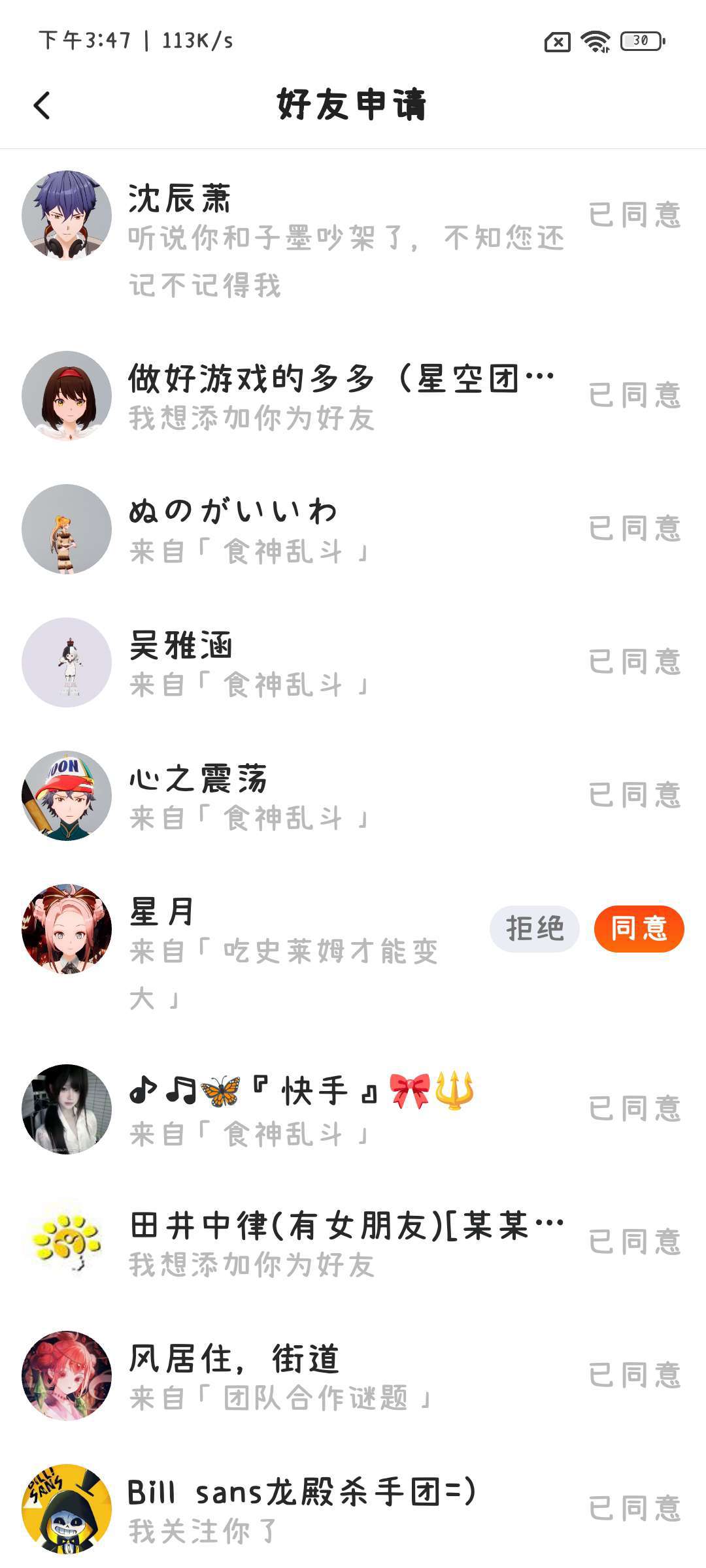
Task: Accept 星月's friend request with 同意
Action: pos(639,928)
